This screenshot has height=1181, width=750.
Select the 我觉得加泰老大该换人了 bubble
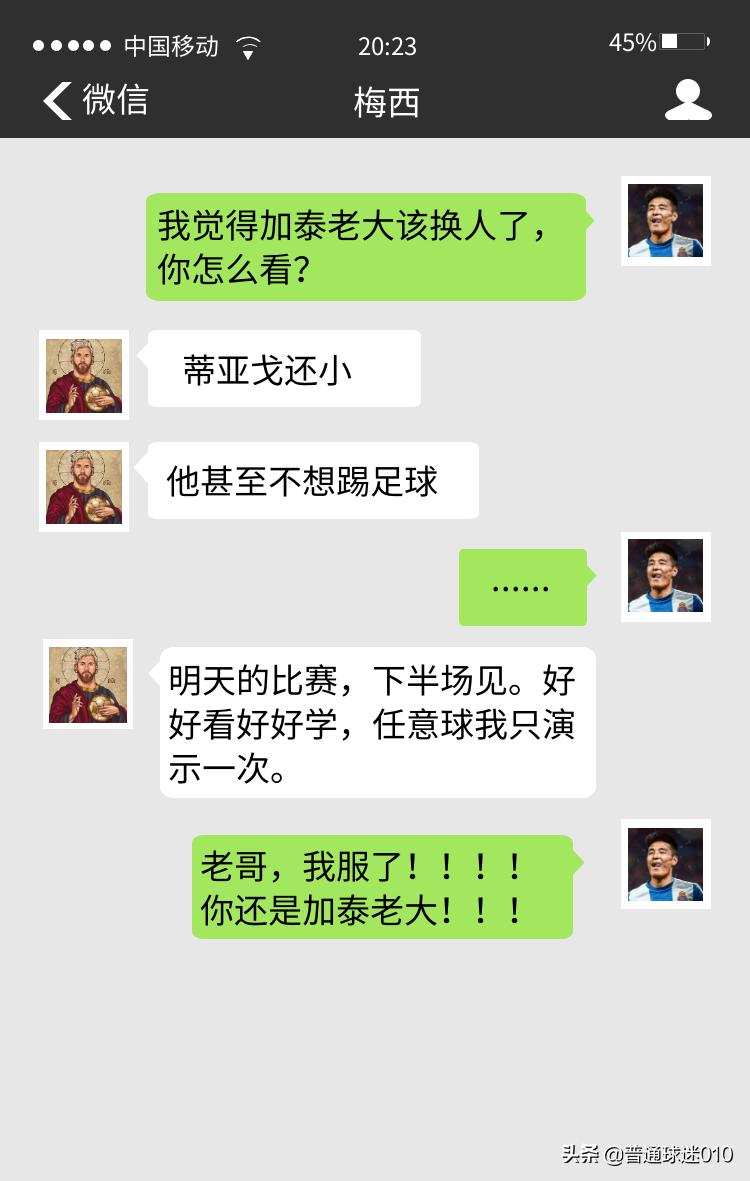tap(366, 245)
